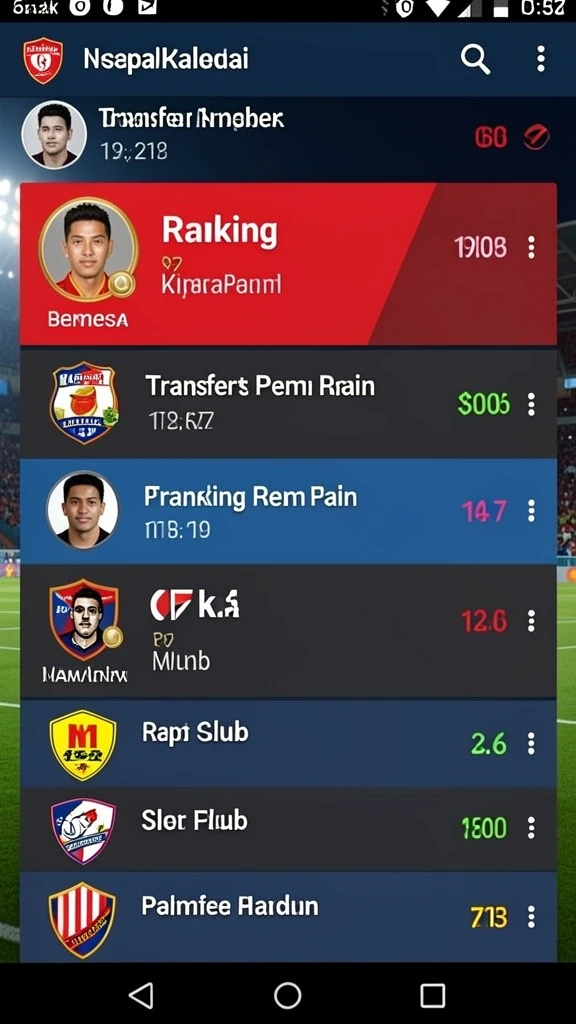The width and height of the screenshot is (576, 1024).
Task: Open options menu for Rapt Slub
Action: click(x=532, y=743)
